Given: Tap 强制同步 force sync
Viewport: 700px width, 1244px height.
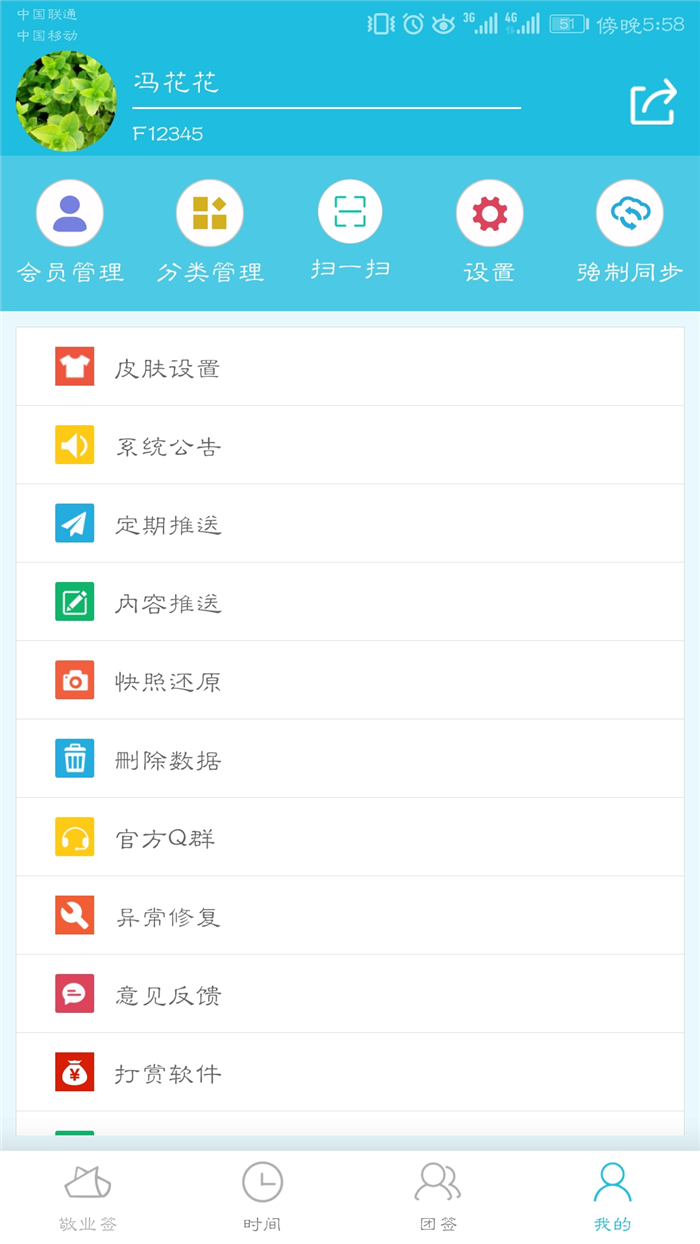Looking at the screenshot, I should point(630,232).
